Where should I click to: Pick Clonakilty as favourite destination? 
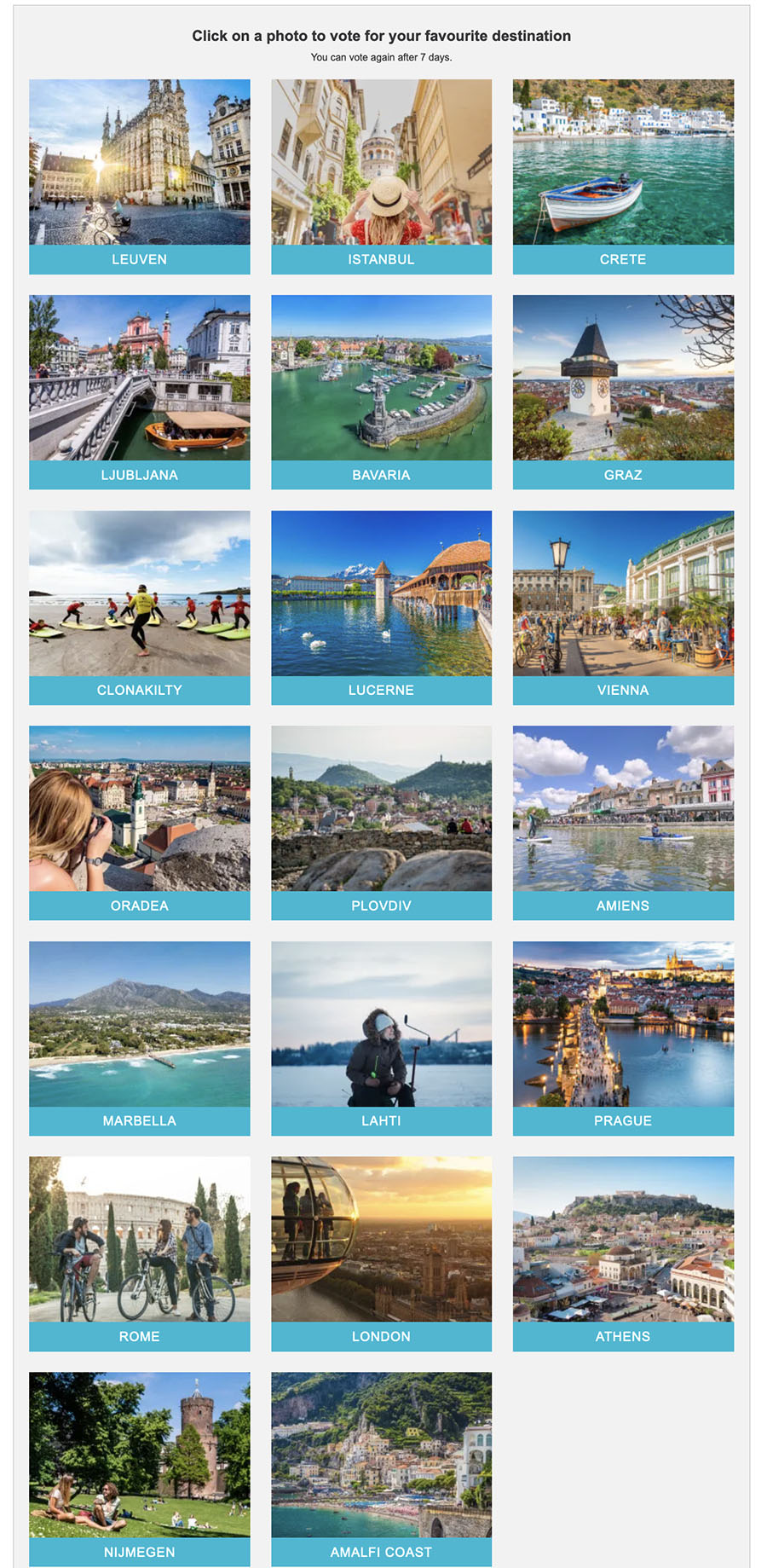click(139, 593)
